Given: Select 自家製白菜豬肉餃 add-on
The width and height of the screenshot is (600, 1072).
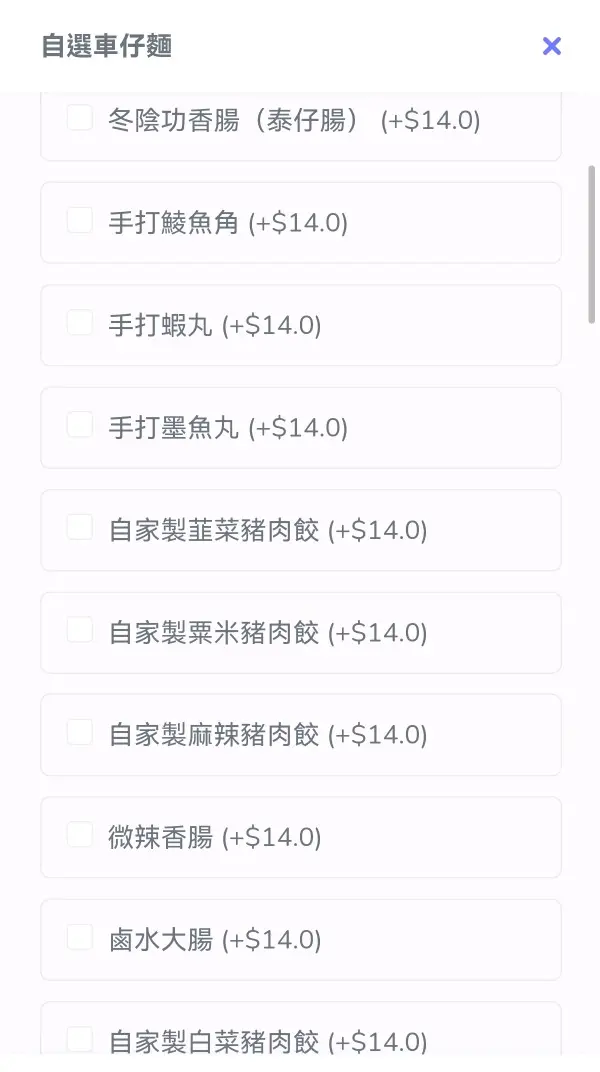Looking at the screenshot, I should coord(80,1039).
